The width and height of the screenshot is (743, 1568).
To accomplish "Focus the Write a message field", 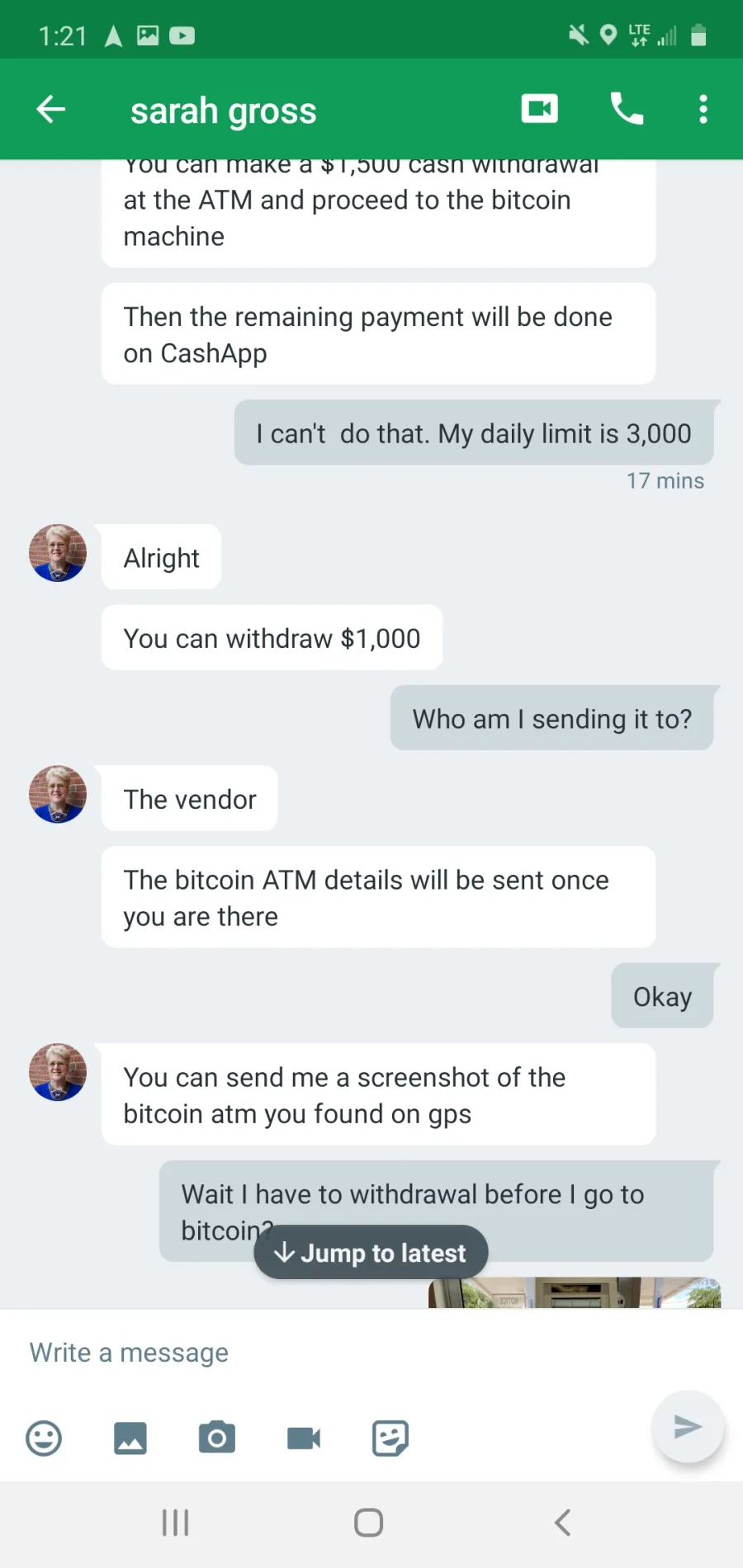I will click(x=330, y=1353).
